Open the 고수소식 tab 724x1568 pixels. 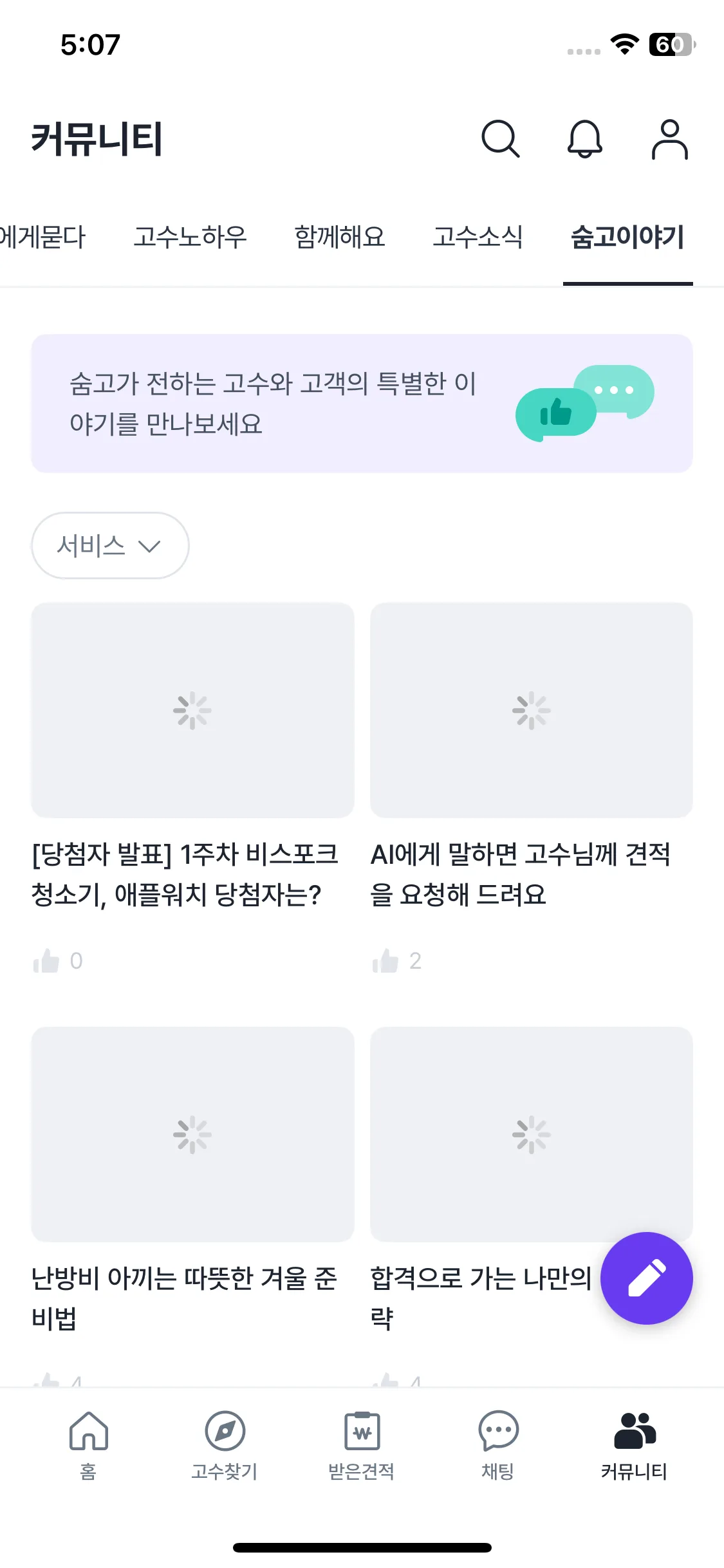(479, 237)
